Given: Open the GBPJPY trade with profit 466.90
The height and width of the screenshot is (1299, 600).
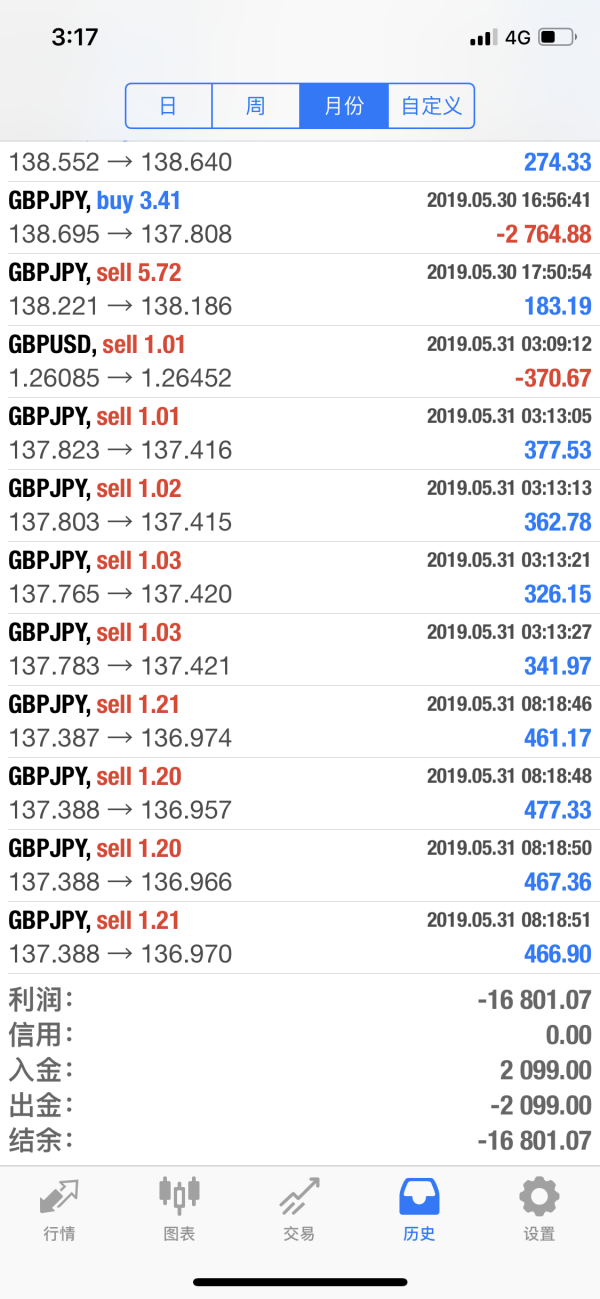Looking at the screenshot, I should pyautogui.click(x=300, y=938).
